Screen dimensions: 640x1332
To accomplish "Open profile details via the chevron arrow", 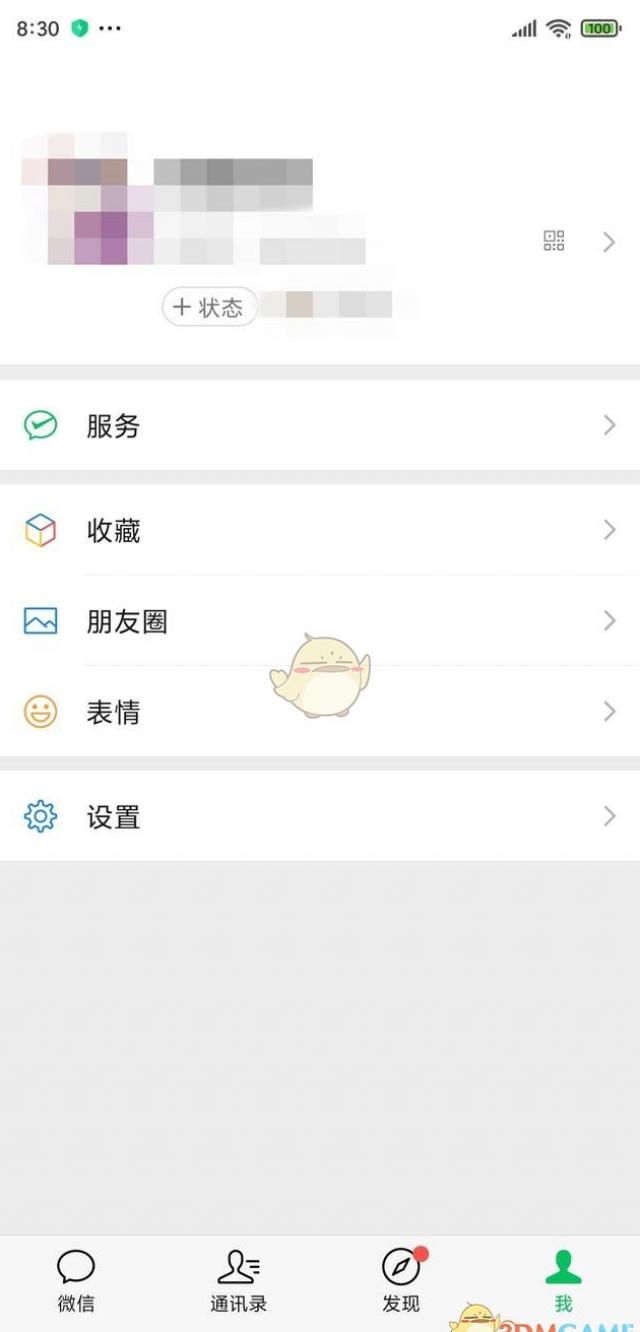I will pos(609,242).
